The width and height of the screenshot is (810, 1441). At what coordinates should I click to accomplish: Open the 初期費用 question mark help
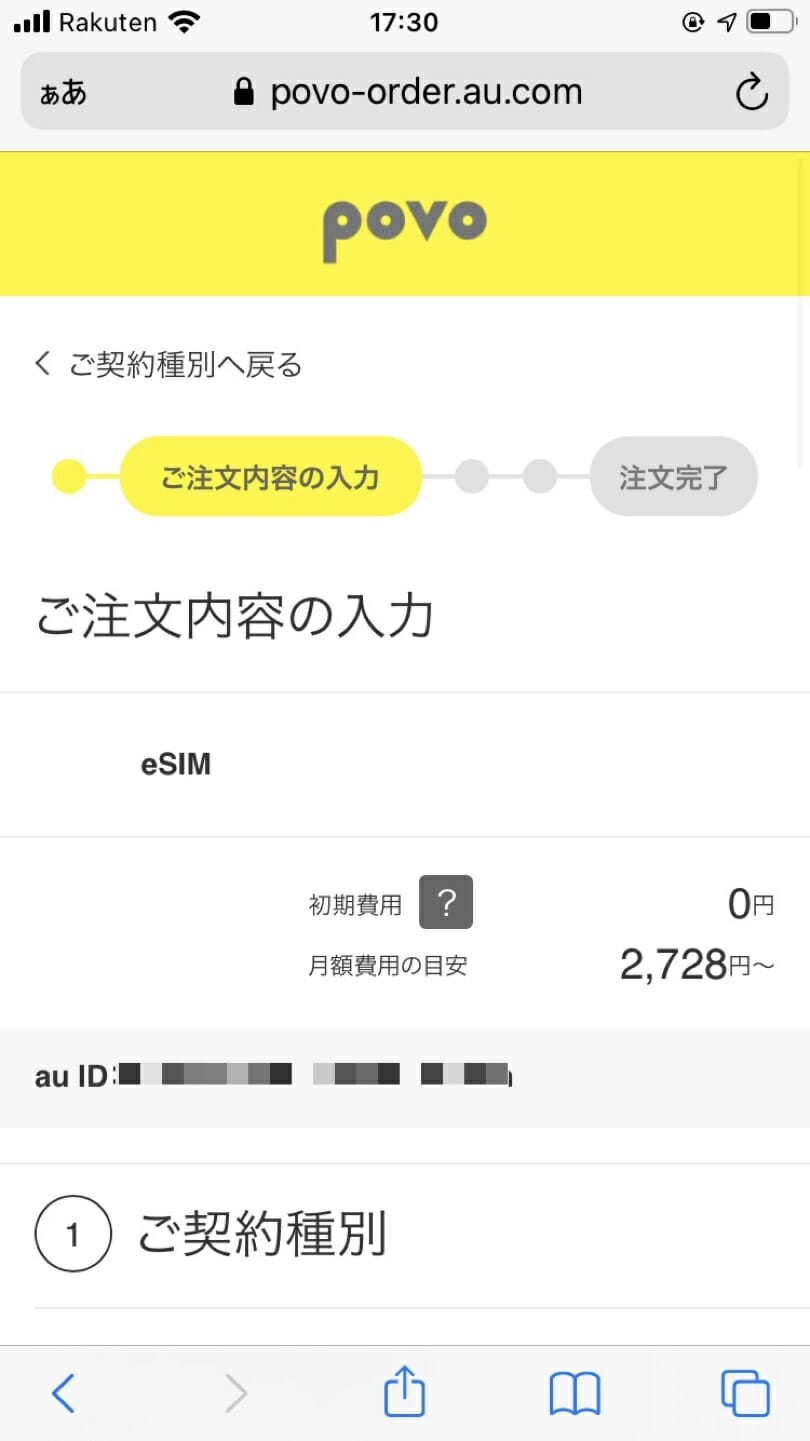(446, 902)
